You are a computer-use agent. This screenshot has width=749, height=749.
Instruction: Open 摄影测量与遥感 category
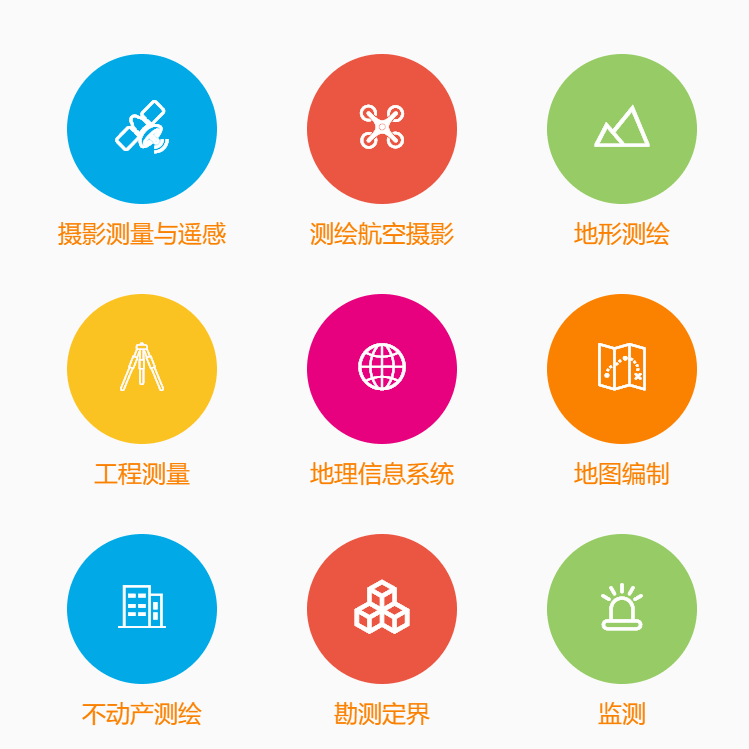pyautogui.click(x=142, y=129)
